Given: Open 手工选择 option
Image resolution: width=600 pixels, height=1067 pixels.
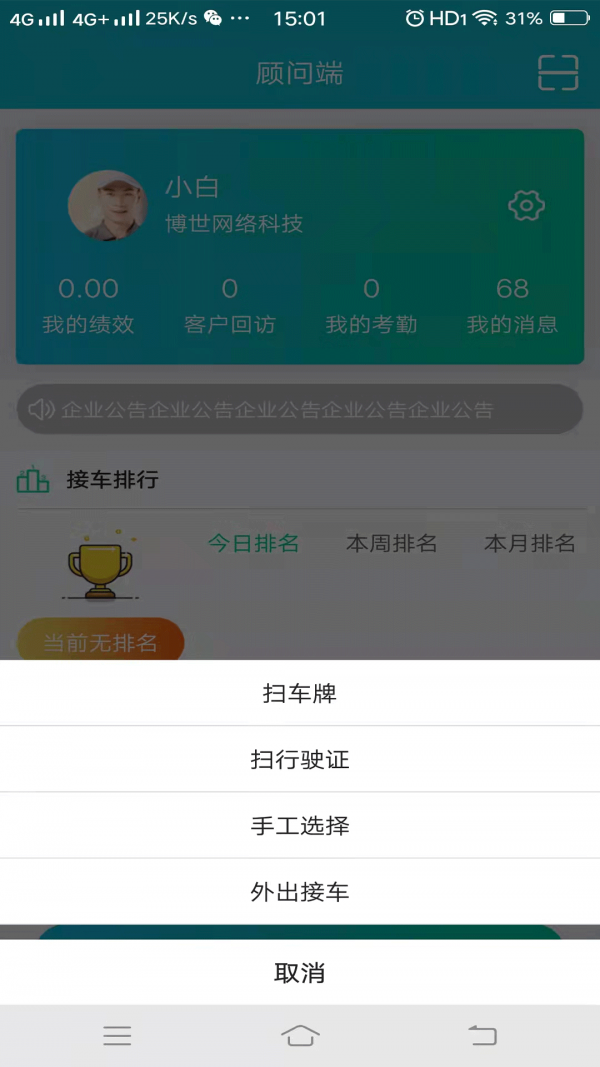Looking at the screenshot, I should (x=300, y=825).
